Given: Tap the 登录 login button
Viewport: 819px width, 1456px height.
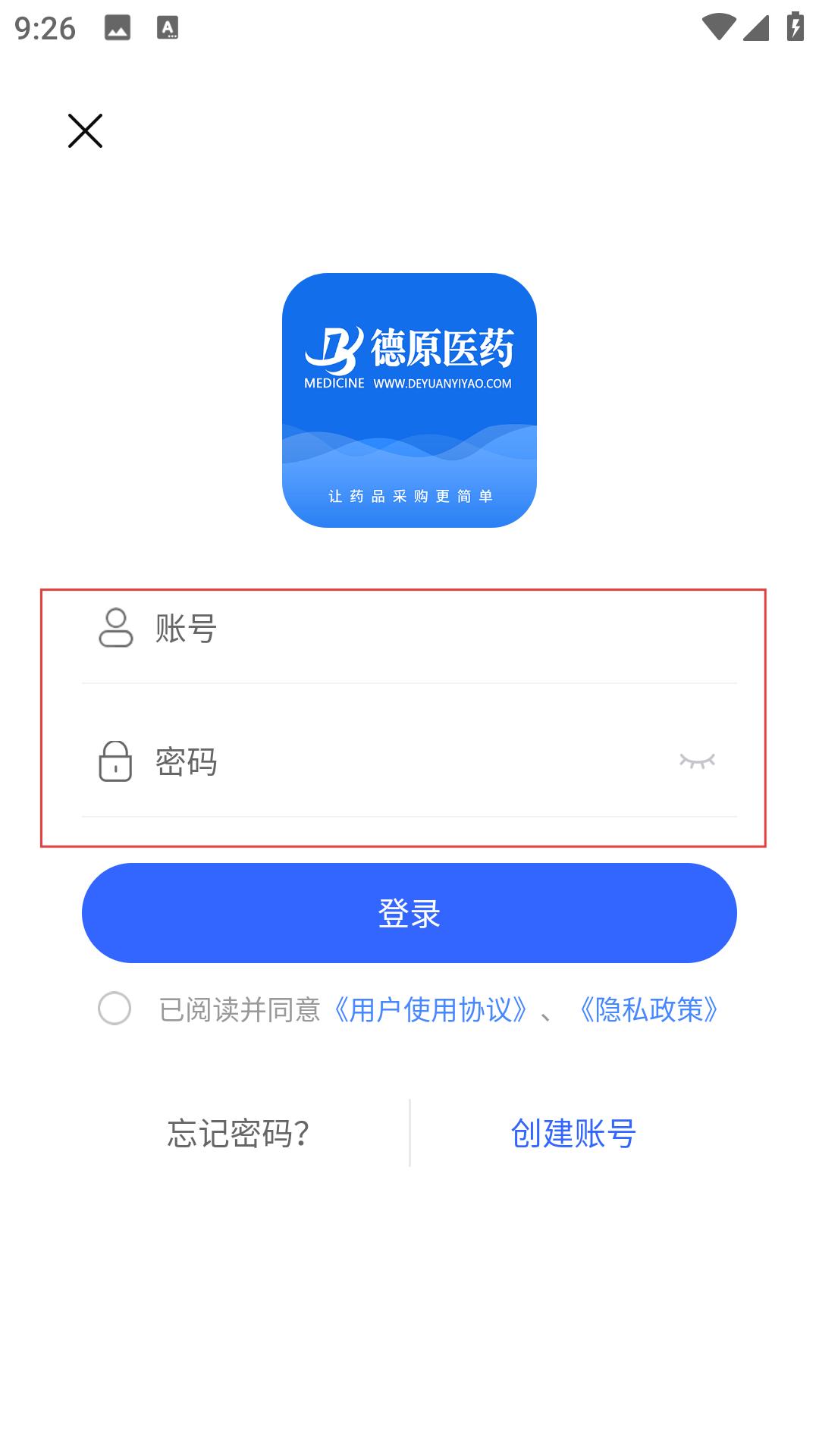Looking at the screenshot, I should 409,913.
